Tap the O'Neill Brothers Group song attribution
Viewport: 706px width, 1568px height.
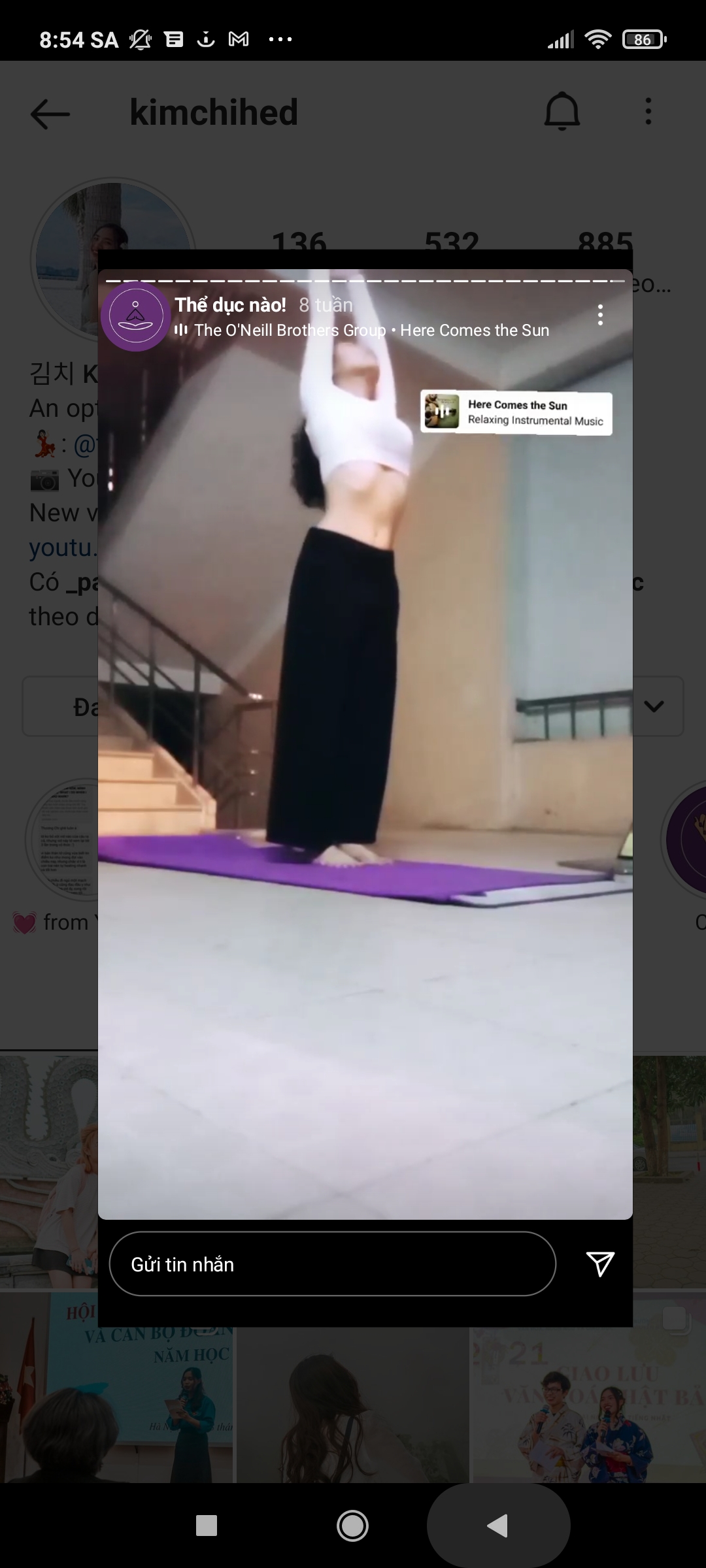(362, 330)
